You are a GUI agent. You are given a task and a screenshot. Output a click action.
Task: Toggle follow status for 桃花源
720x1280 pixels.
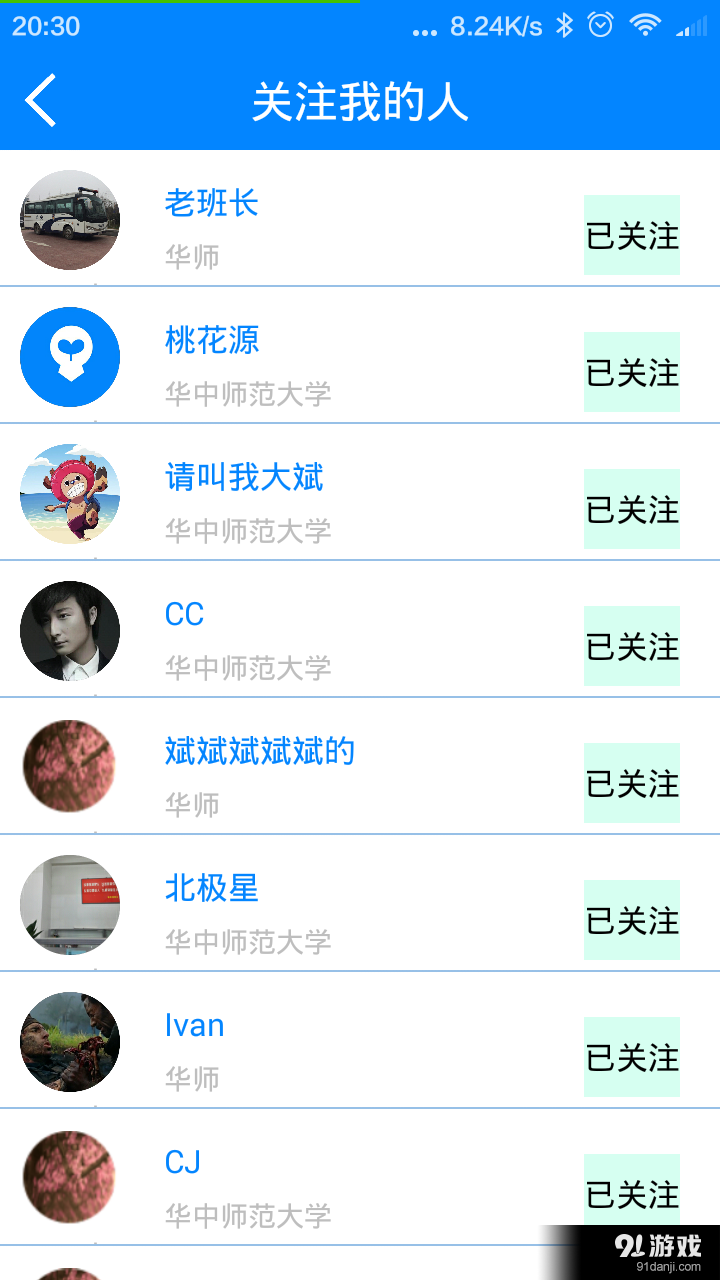[x=631, y=373]
